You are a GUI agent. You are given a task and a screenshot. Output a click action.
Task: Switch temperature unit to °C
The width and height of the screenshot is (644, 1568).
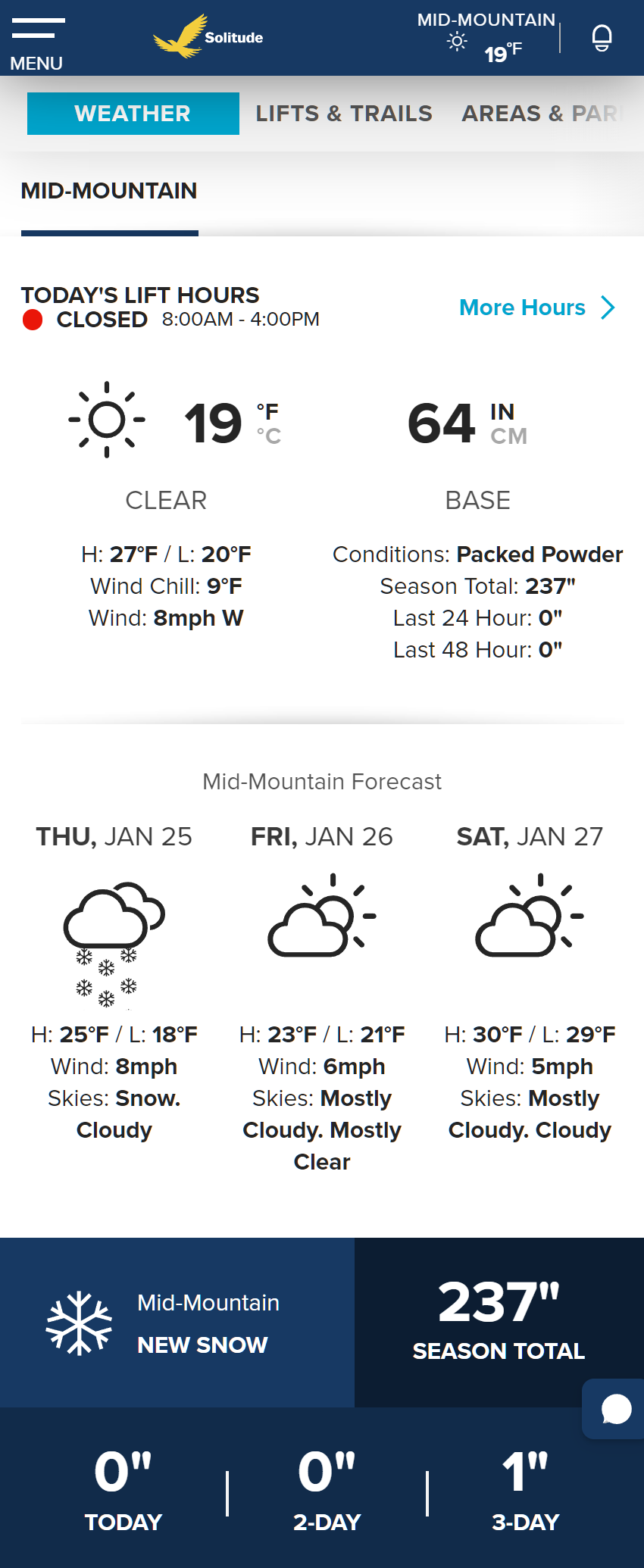tap(269, 436)
